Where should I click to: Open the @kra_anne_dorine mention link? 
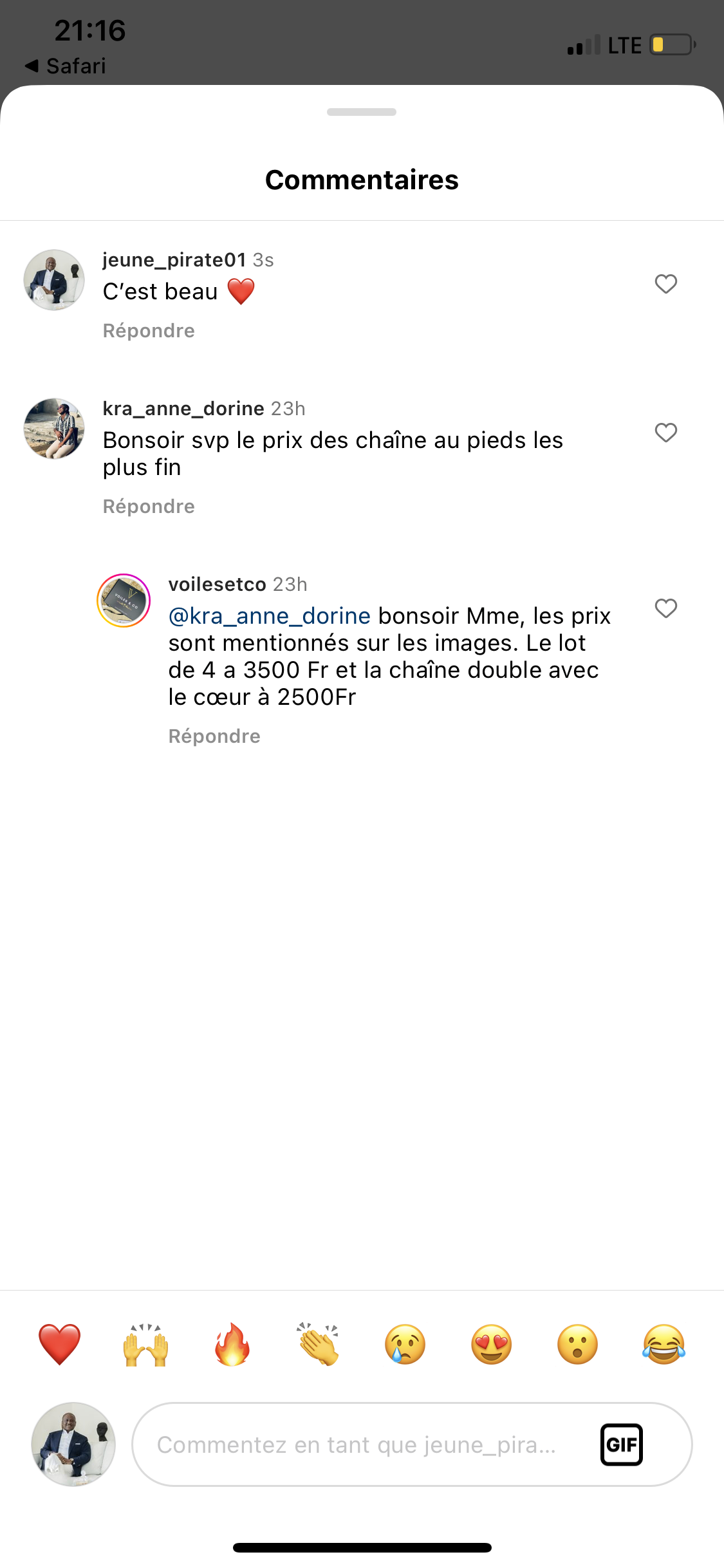pos(269,616)
